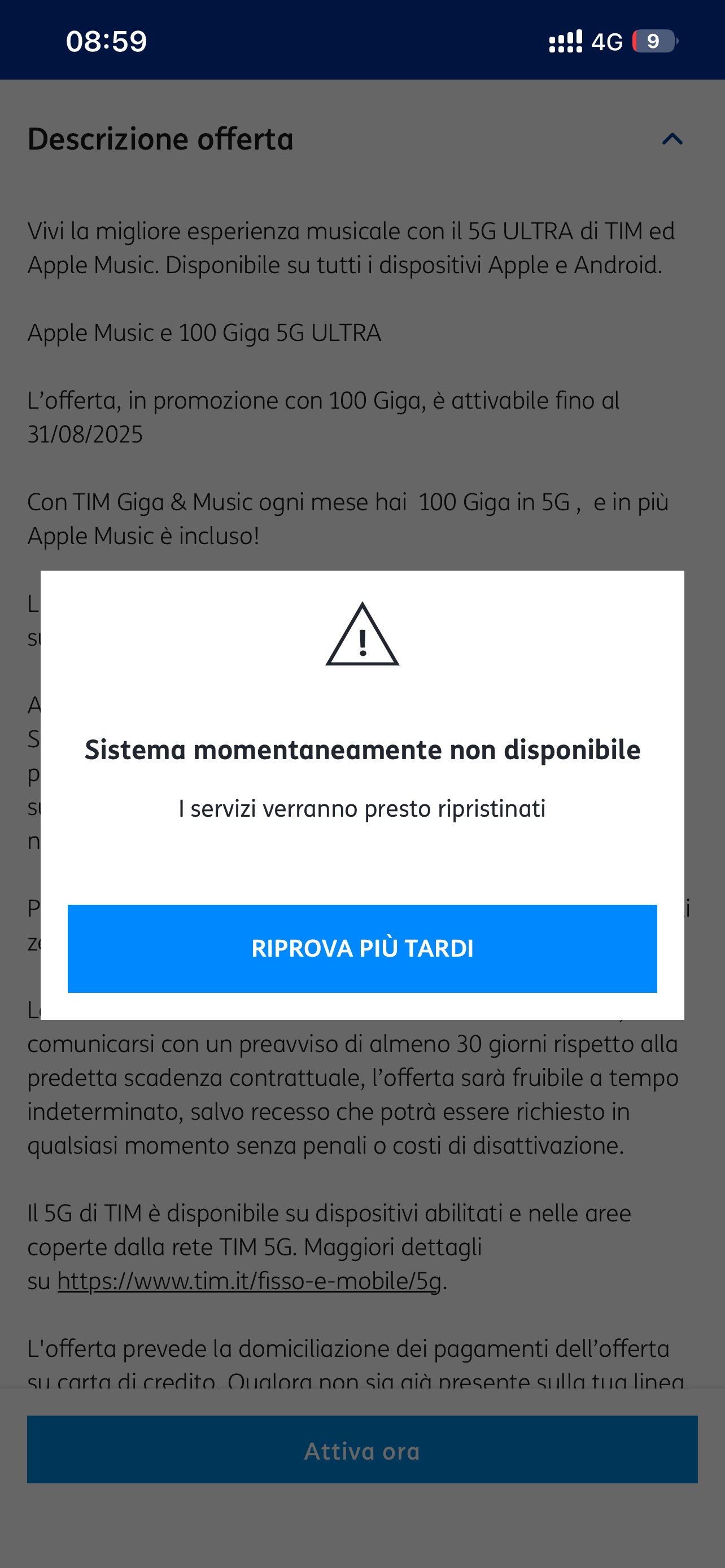Open the tim.it 5G link
Image resolution: width=725 pixels, height=1568 pixels.
[249, 1281]
